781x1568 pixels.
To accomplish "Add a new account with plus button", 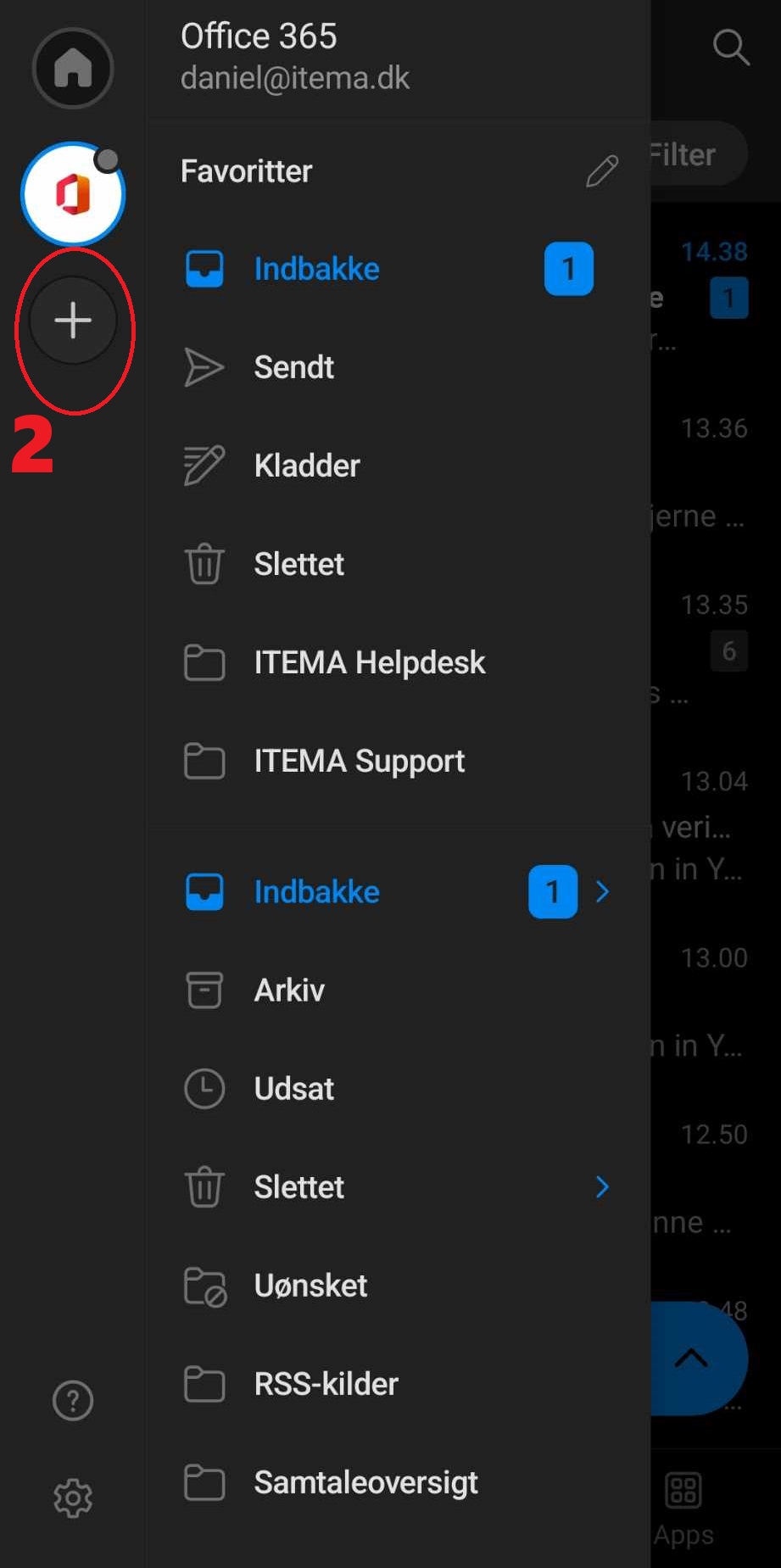I will 73,321.
